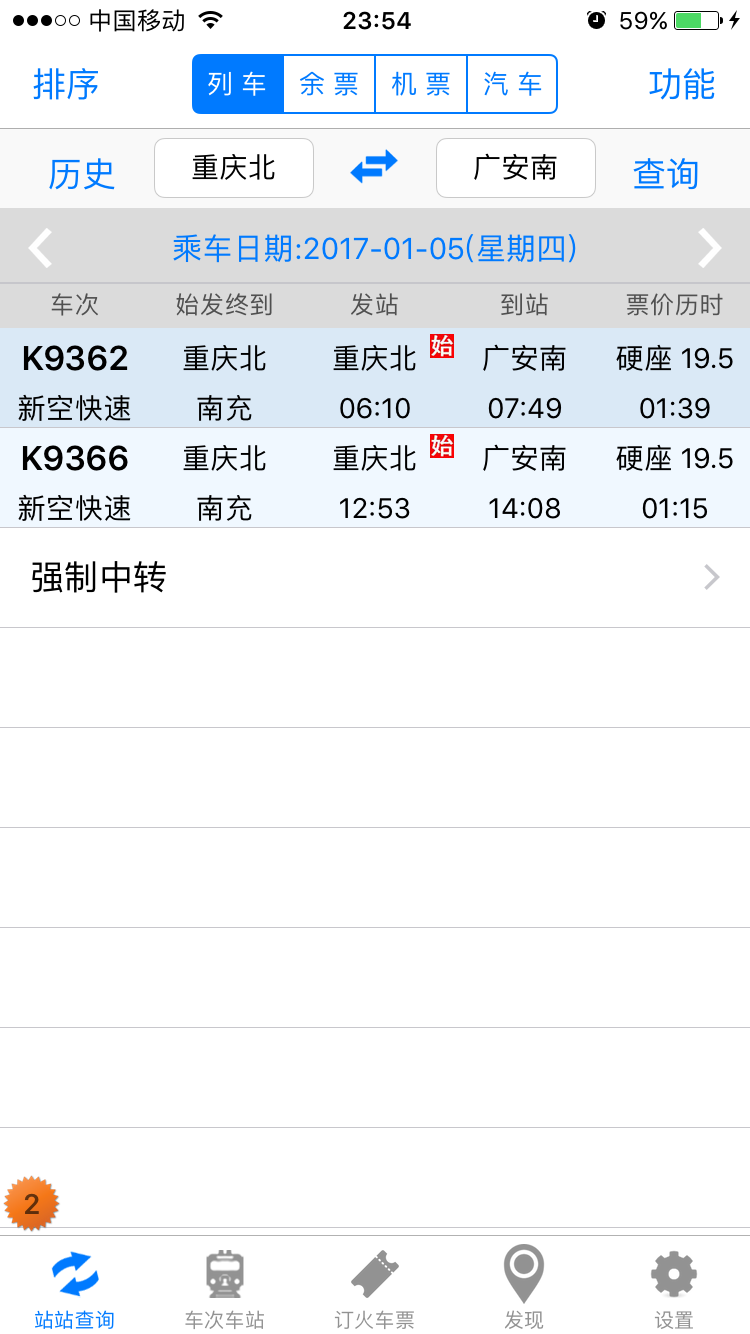Change departure station 重庆北

point(234,168)
